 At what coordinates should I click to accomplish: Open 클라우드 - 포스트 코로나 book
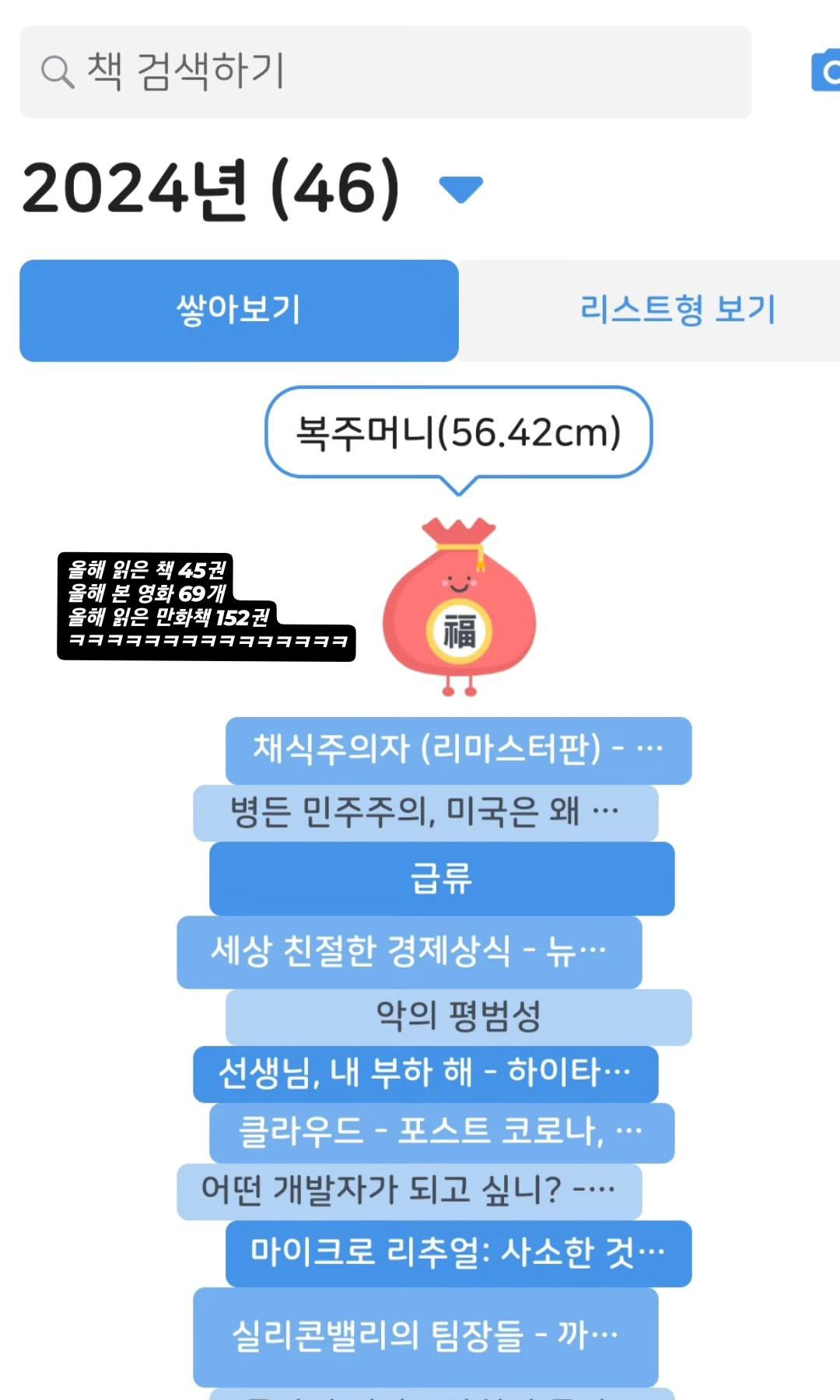click(442, 1132)
